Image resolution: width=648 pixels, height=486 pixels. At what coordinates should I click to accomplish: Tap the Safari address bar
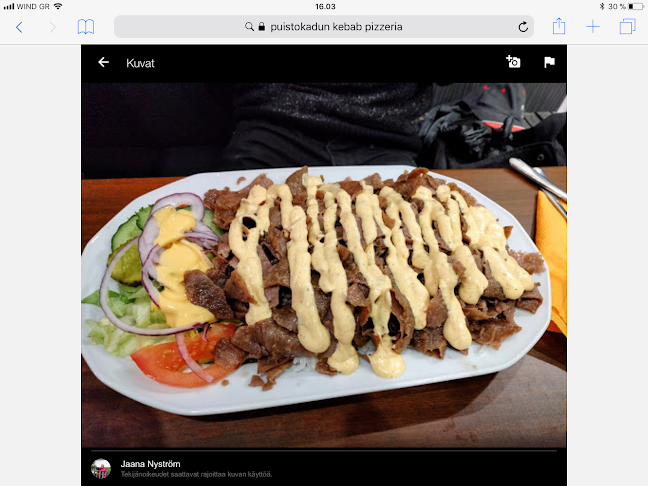point(323,27)
